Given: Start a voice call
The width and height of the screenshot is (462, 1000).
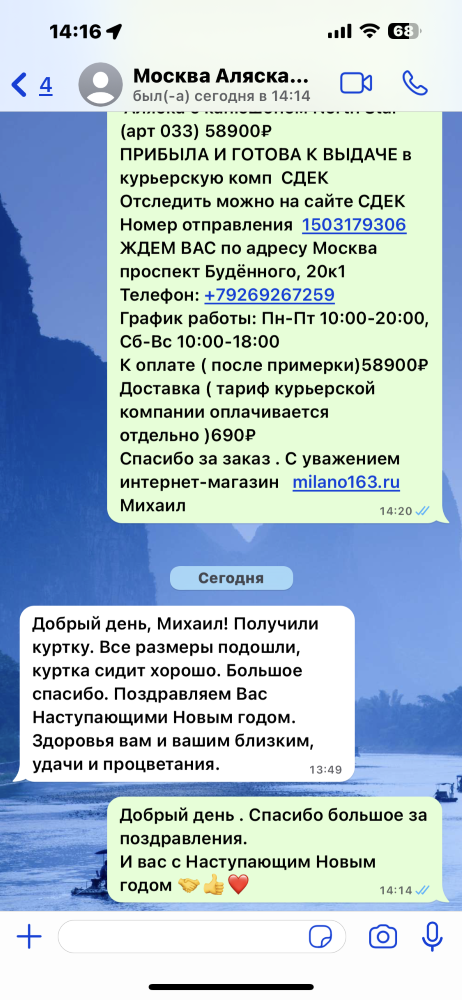Looking at the screenshot, I should (415, 84).
